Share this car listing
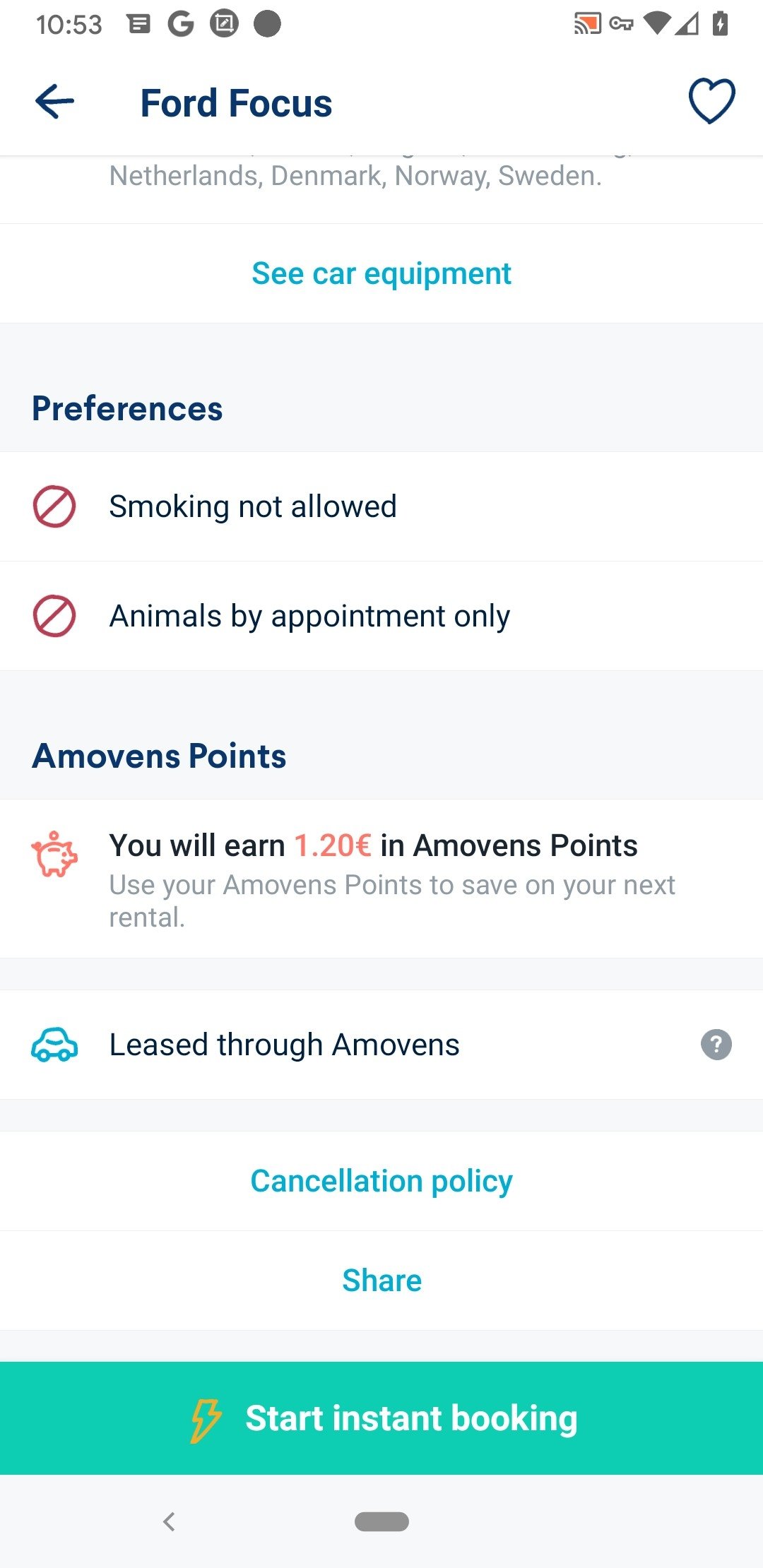 (x=381, y=1281)
